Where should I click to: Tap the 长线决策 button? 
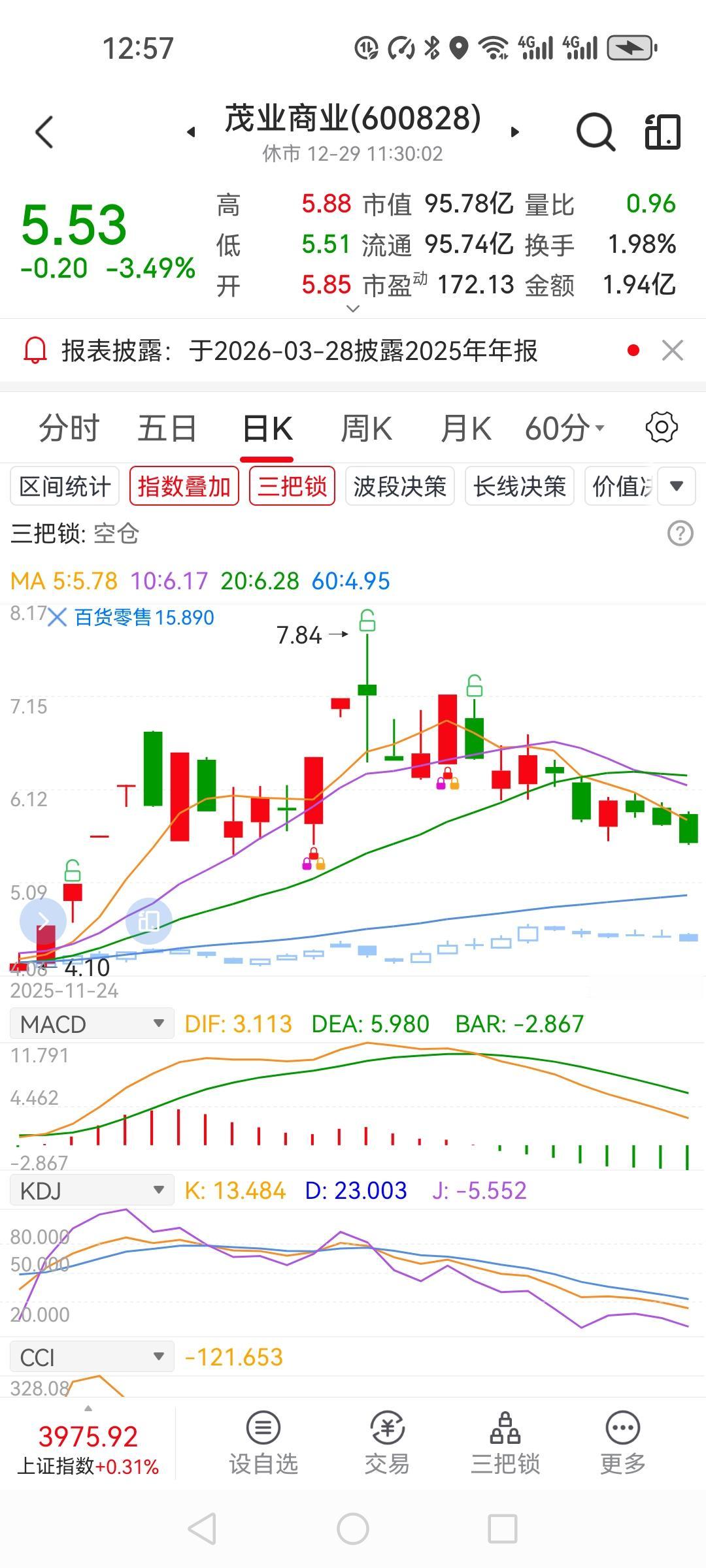pos(518,486)
